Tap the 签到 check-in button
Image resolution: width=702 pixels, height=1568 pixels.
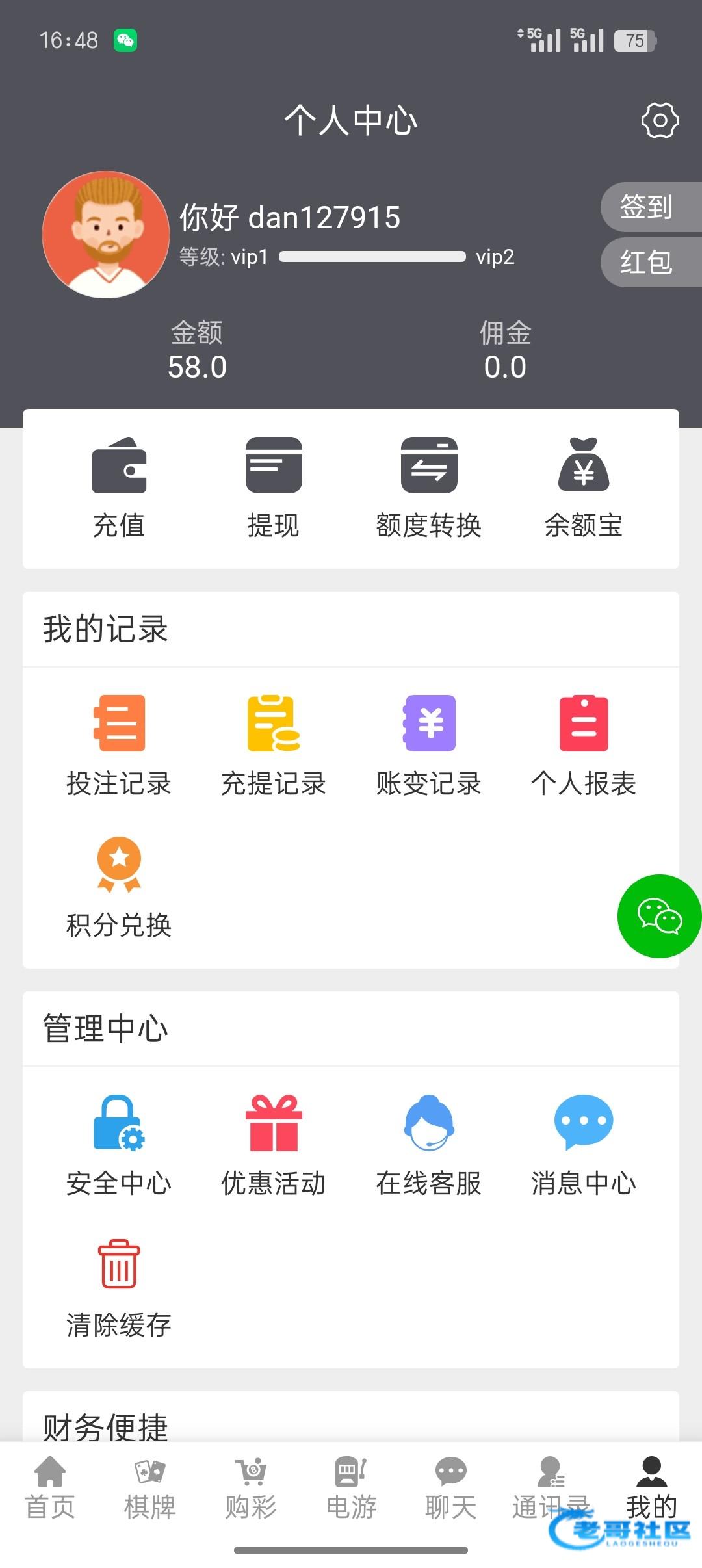click(x=647, y=207)
